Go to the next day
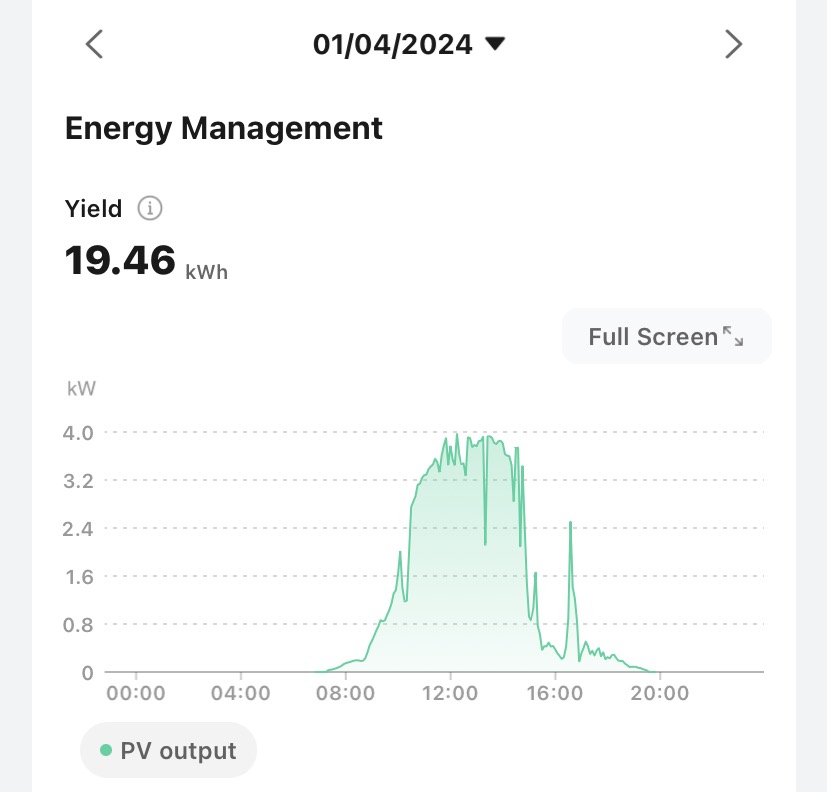The height and width of the screenshot is (792, 827). [x=733, y=44]
